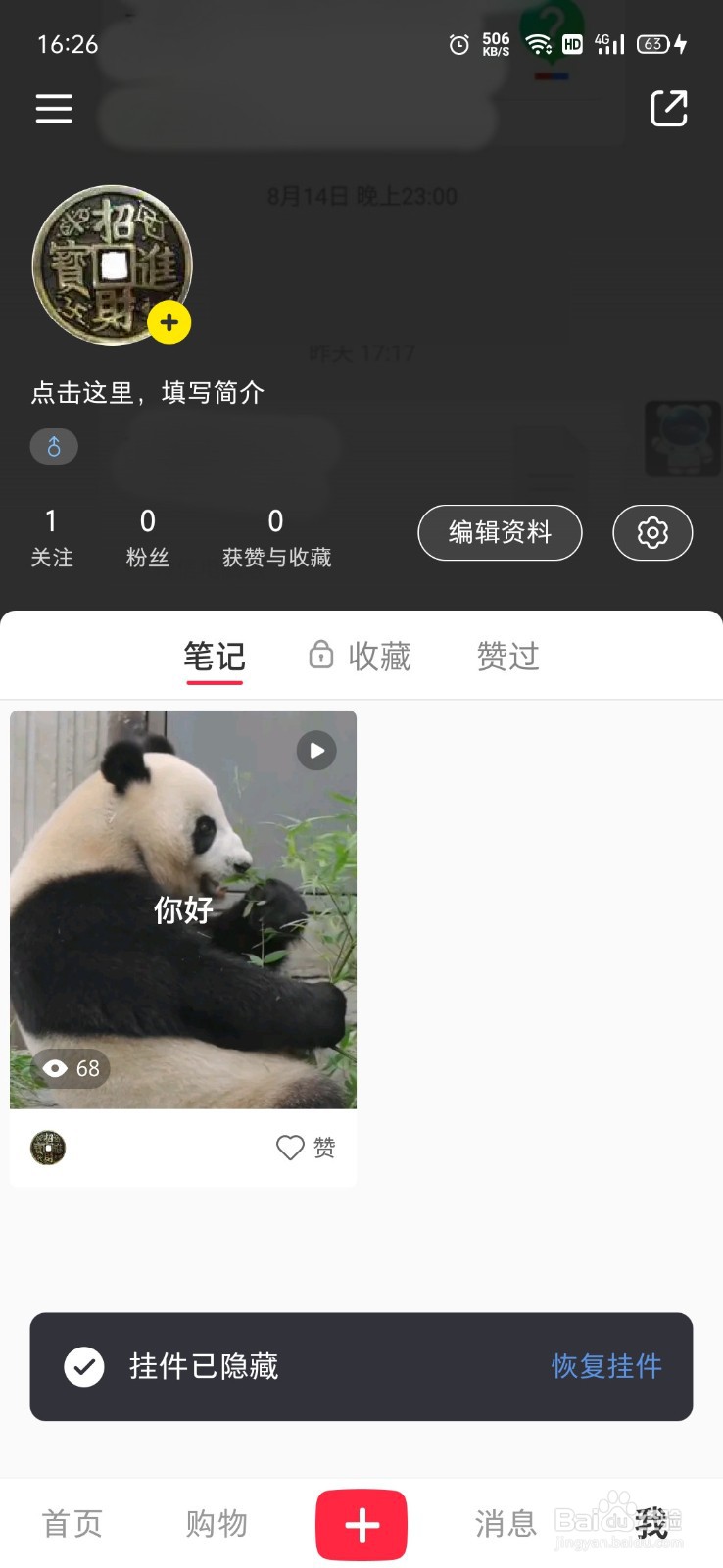Expand the note by tapping its play icon
The width and height of the screenshot is (723, 1568).
pos(314,750)
